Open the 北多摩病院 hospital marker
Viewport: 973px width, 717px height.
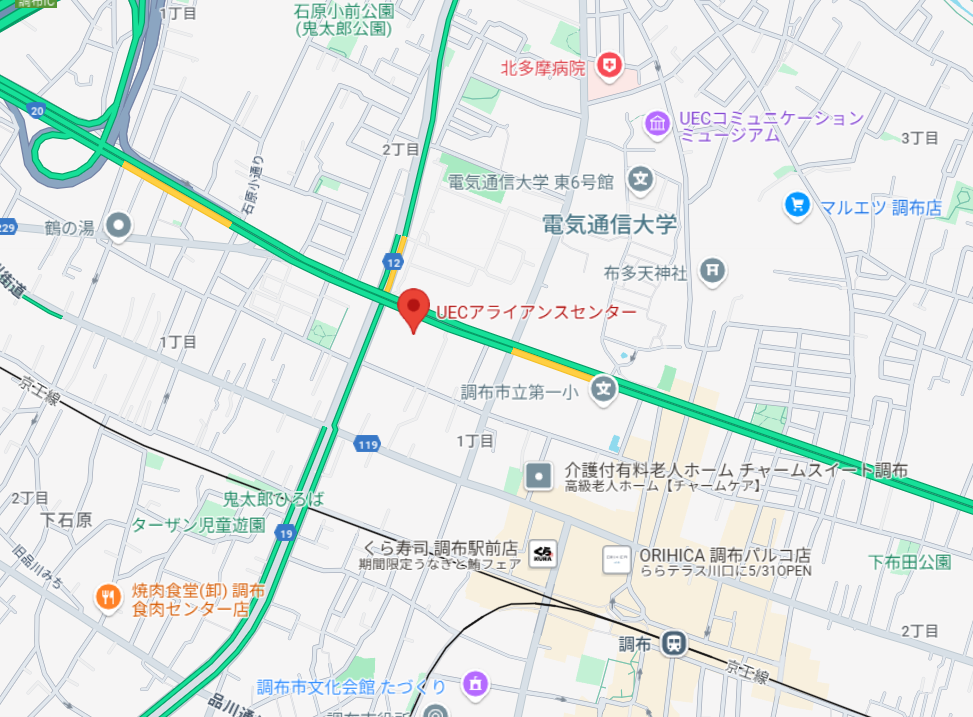(608, 68)
